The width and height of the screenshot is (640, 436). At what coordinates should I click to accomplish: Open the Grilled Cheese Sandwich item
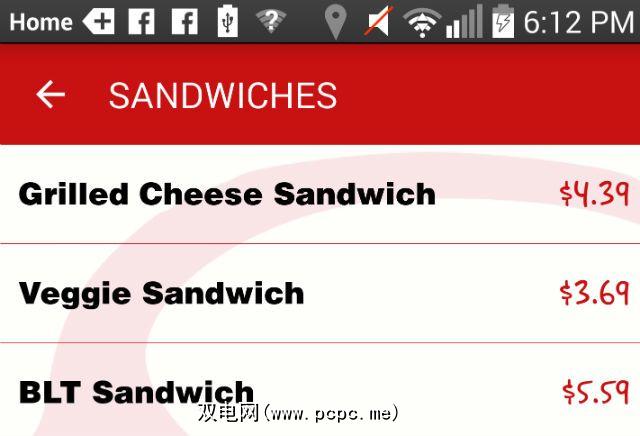coord(227,194)
